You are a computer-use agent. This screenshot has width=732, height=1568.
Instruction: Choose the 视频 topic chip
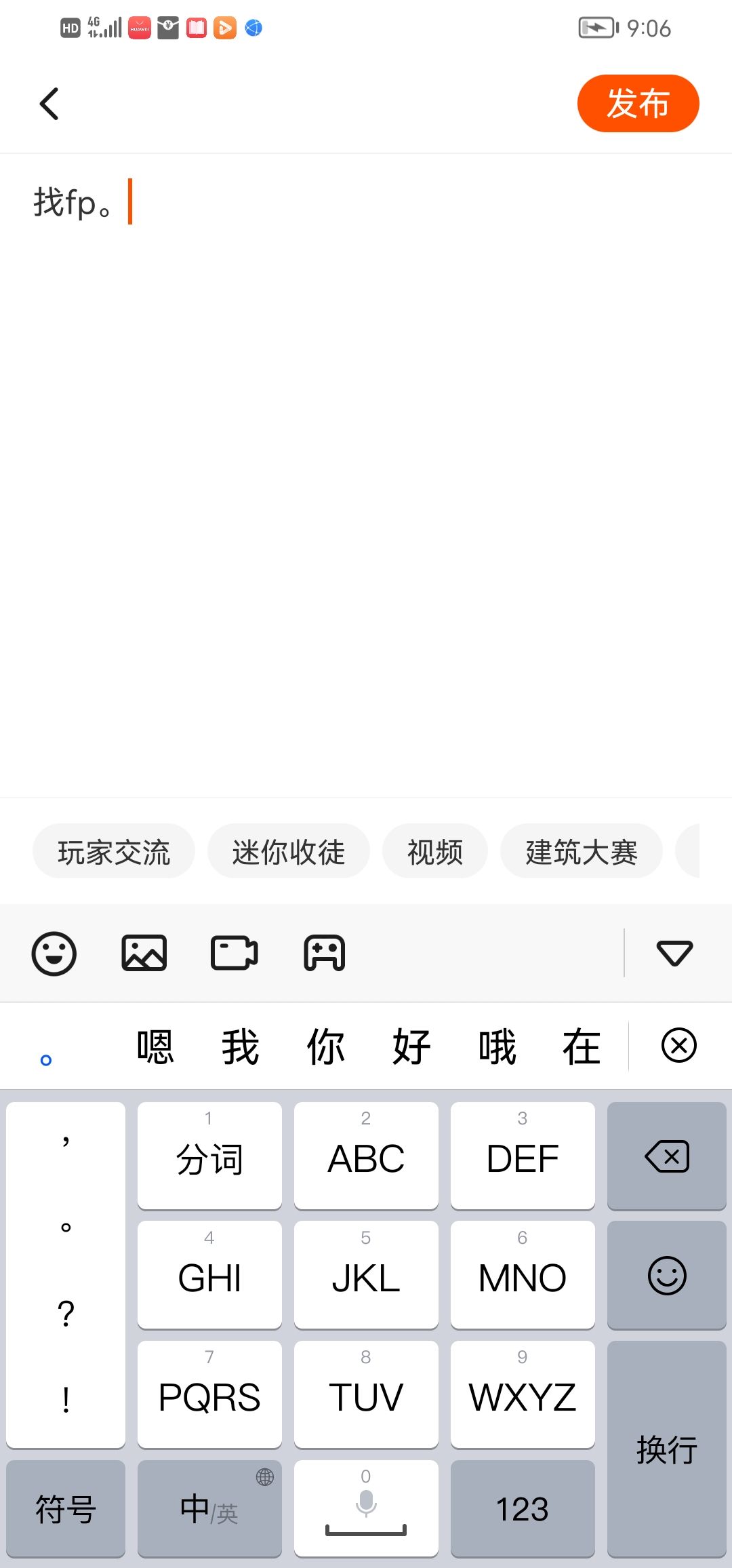click(x=435, y=852)
